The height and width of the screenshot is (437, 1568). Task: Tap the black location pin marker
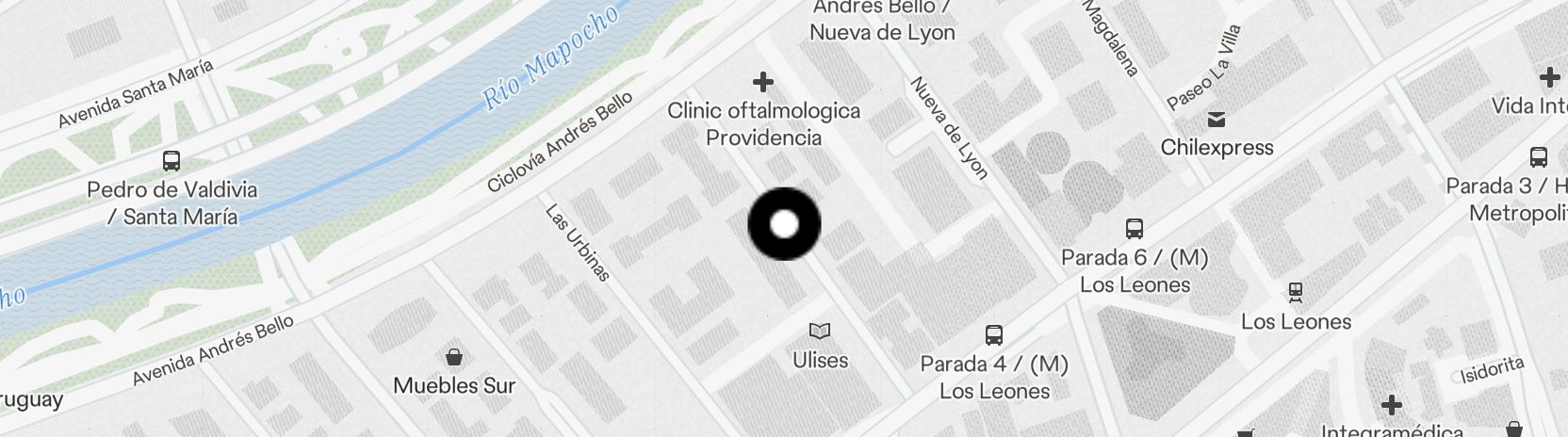click(784, 224)
